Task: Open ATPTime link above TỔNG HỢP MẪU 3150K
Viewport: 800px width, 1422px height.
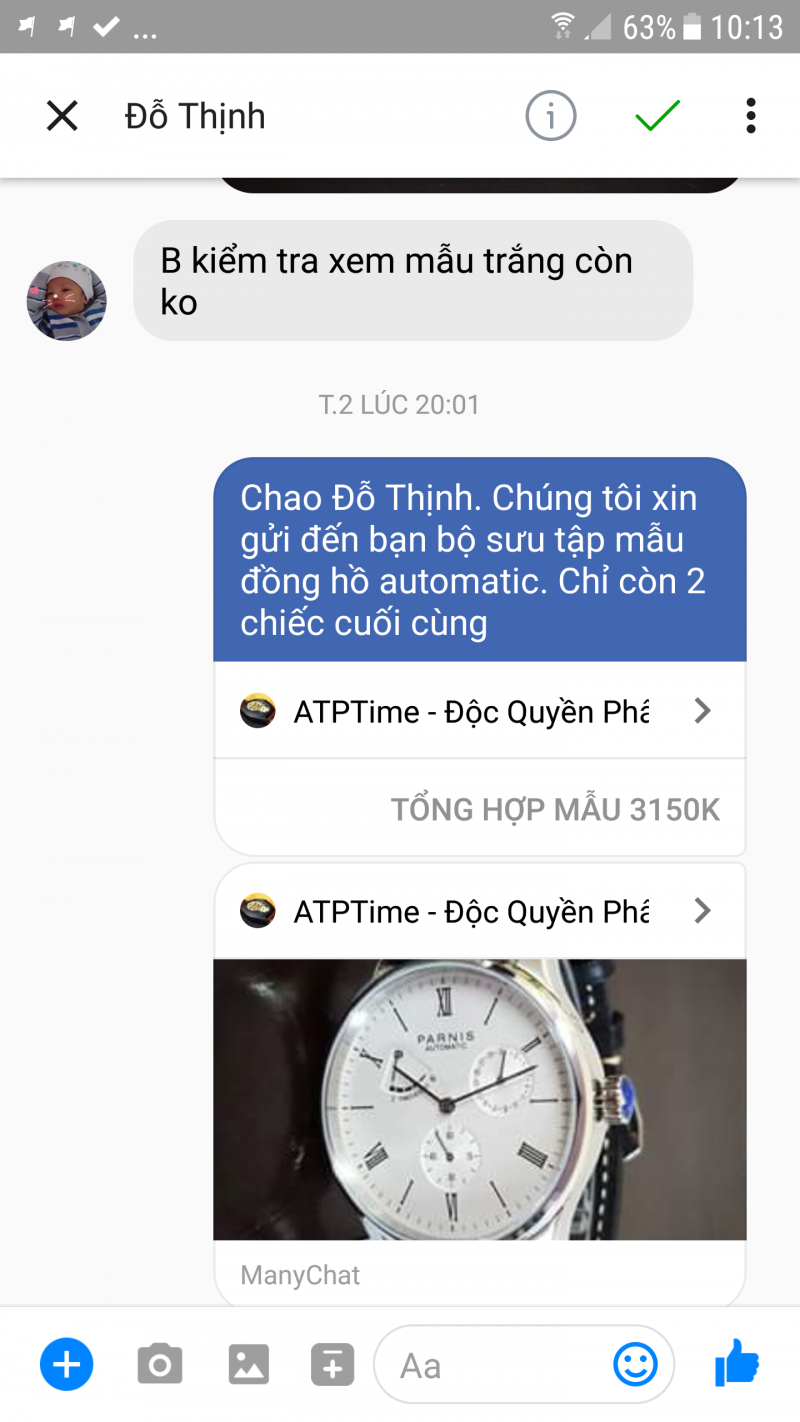Action: (x=479, y=711)
